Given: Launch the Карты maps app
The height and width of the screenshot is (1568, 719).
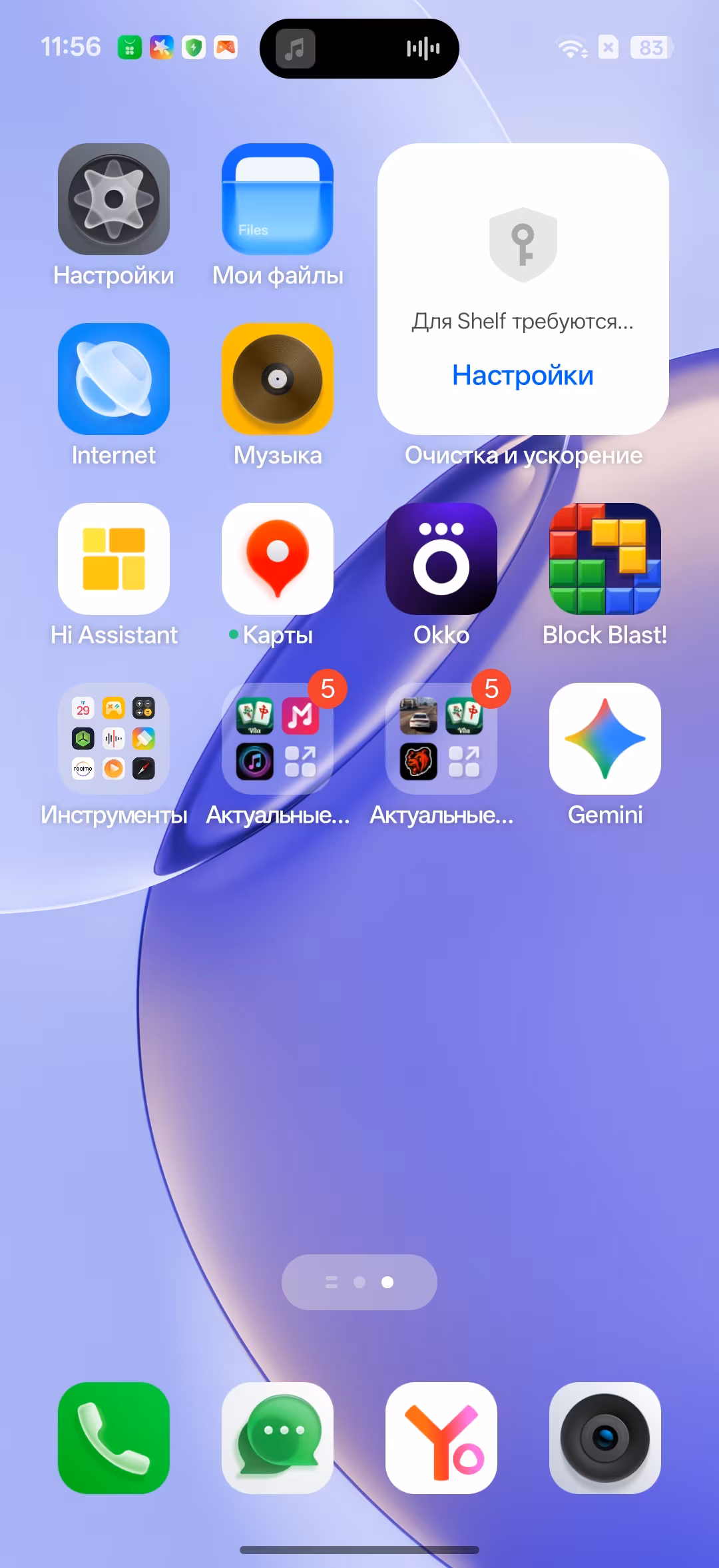Looking at the screenshot, I should 278,559.
